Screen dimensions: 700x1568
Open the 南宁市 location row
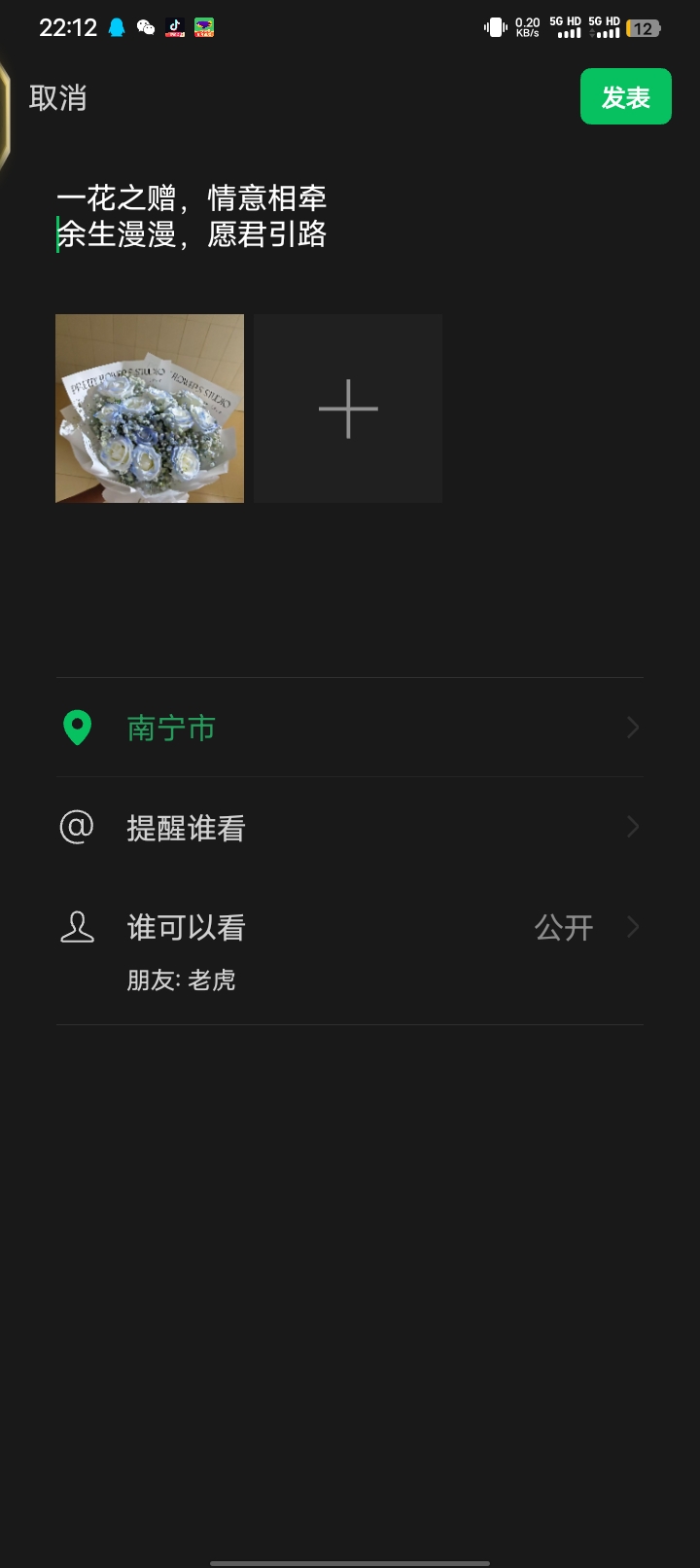(350, 728)
